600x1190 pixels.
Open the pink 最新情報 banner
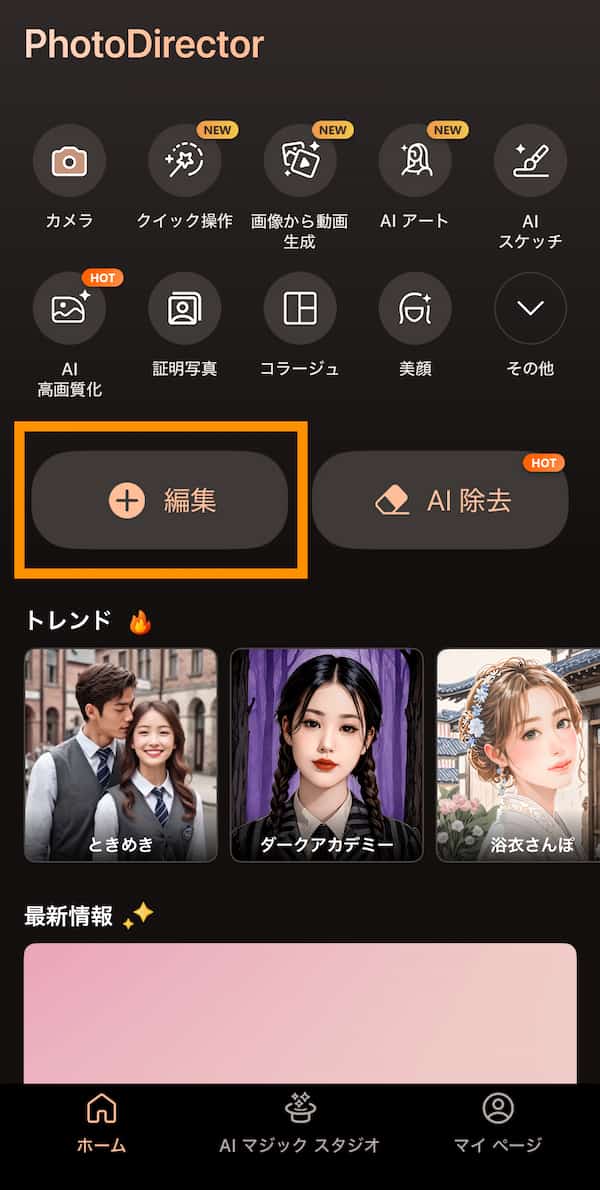click(300, 1012)
